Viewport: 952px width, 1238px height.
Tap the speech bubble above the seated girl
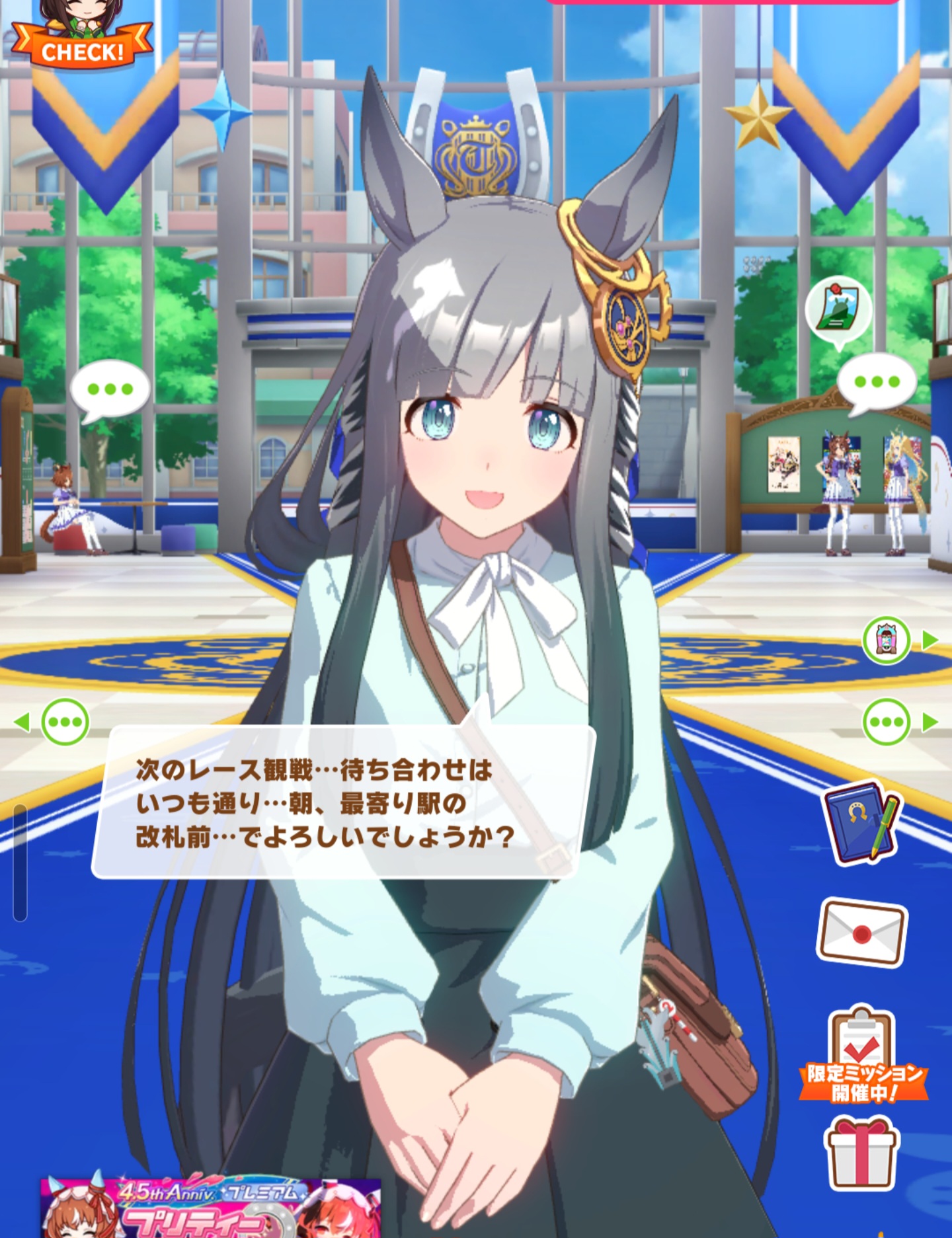coord(110,390)
